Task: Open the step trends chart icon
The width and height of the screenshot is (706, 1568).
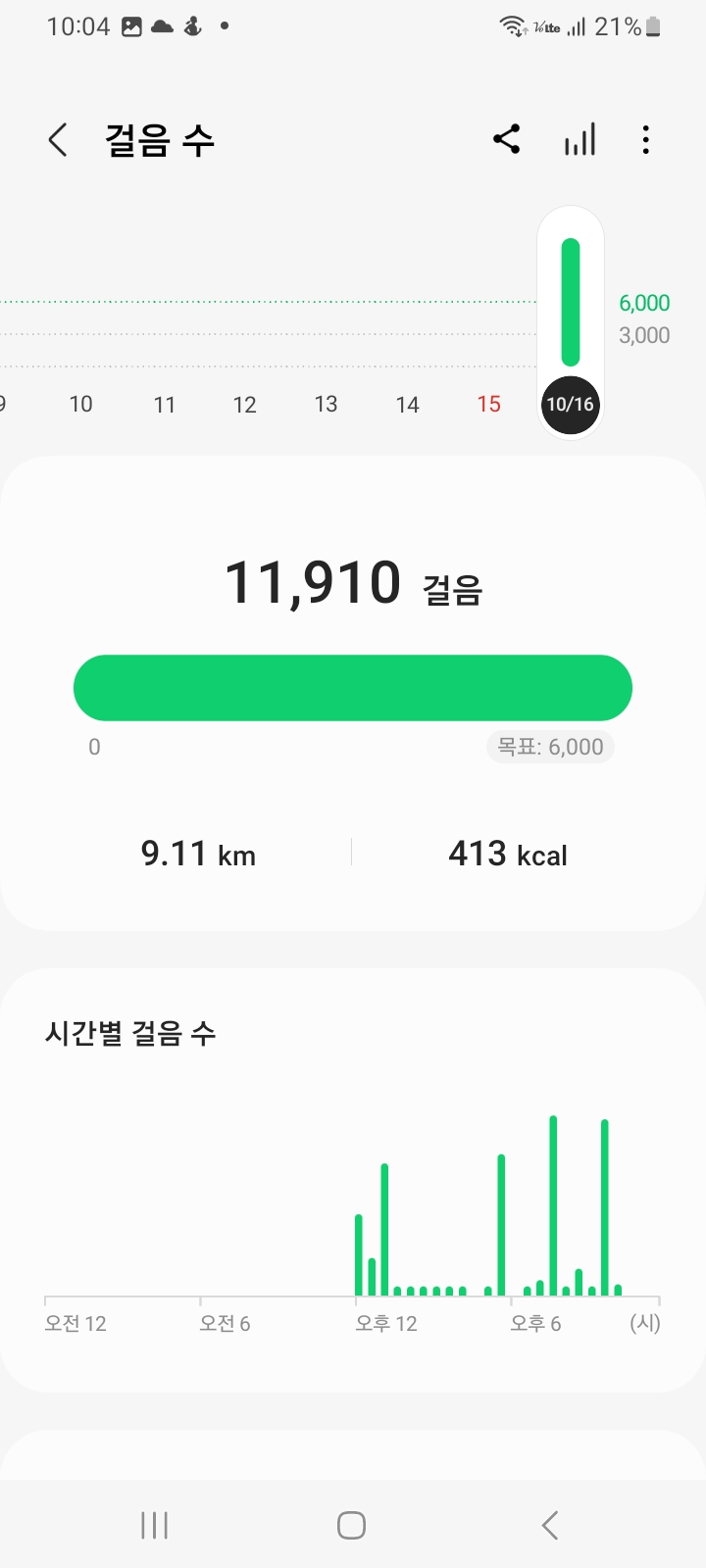Action: 580,140
